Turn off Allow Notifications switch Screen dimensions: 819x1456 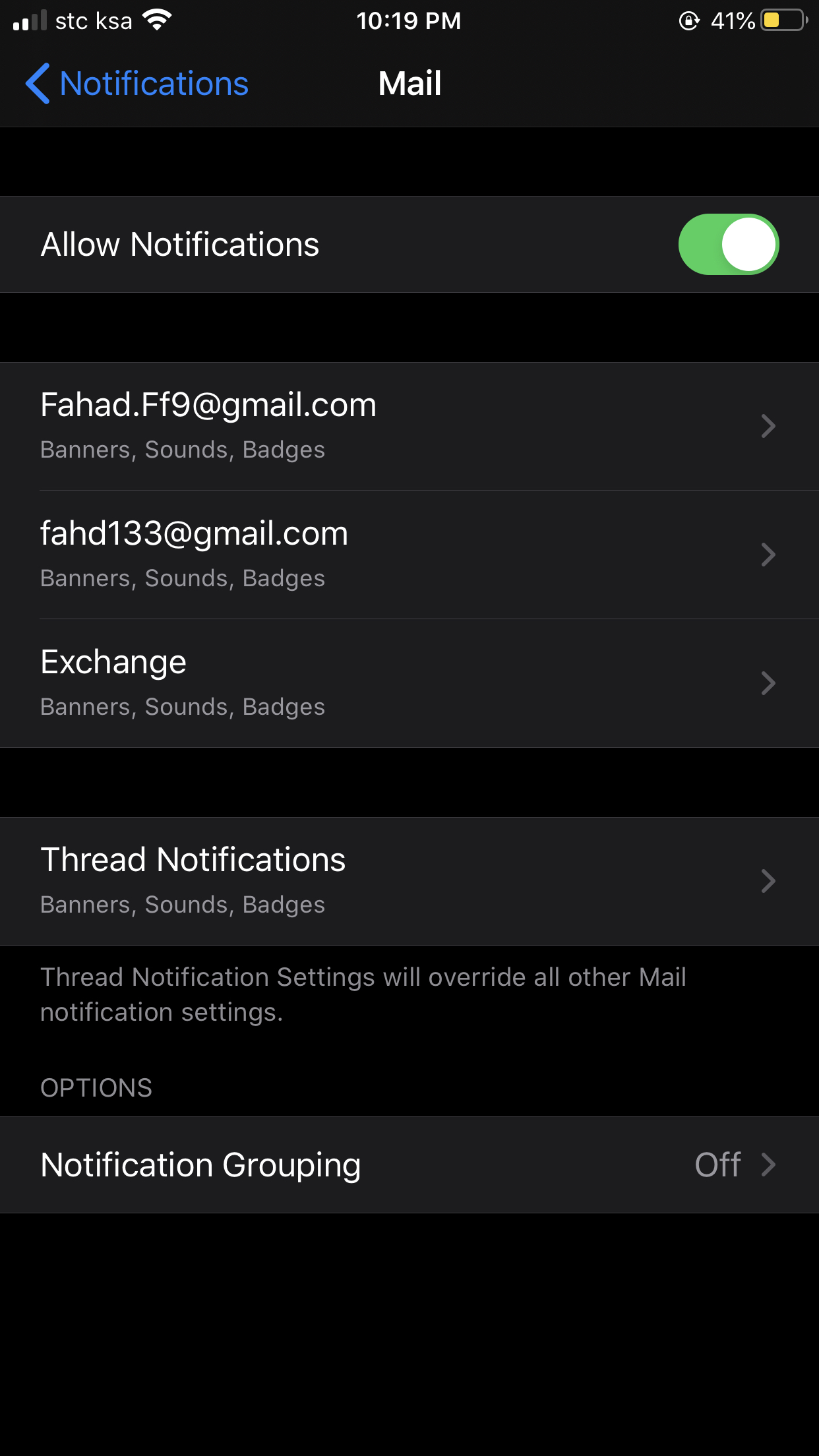pyautogui.click(x=729, y=244)
